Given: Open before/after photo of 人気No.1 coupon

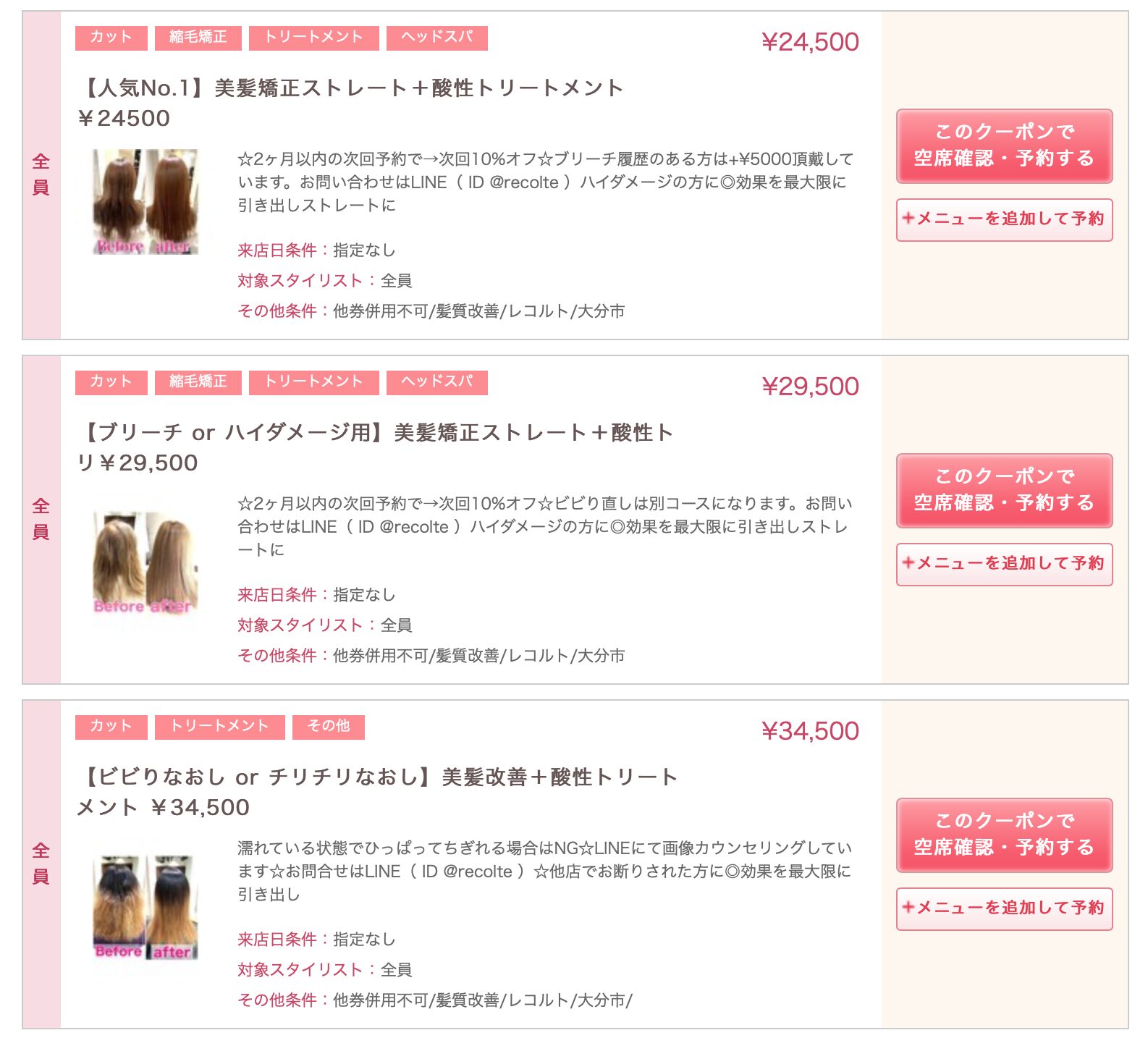Looking at the screenshot, I should click(x=145, y=202).
